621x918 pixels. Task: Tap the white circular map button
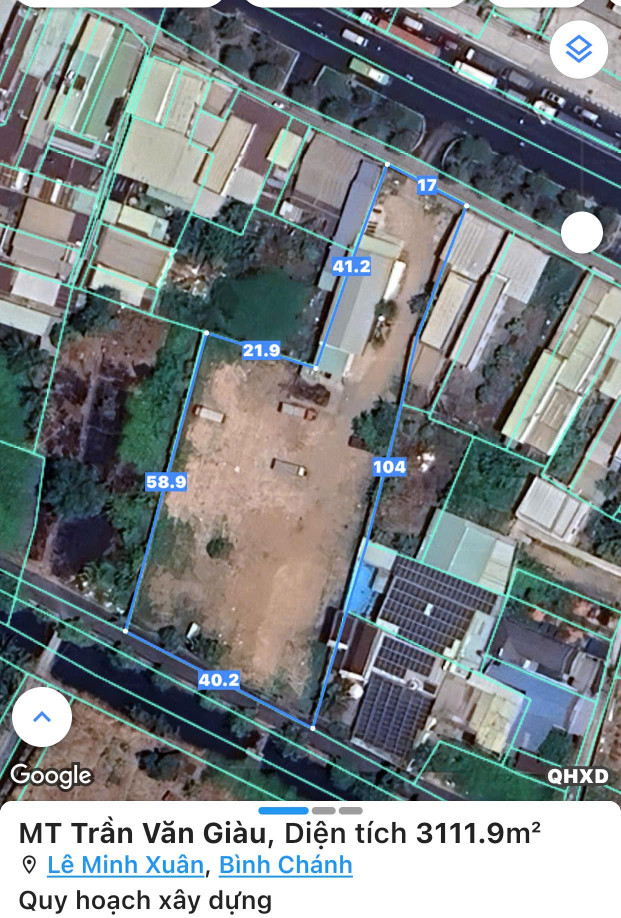[x=581, y=233]
